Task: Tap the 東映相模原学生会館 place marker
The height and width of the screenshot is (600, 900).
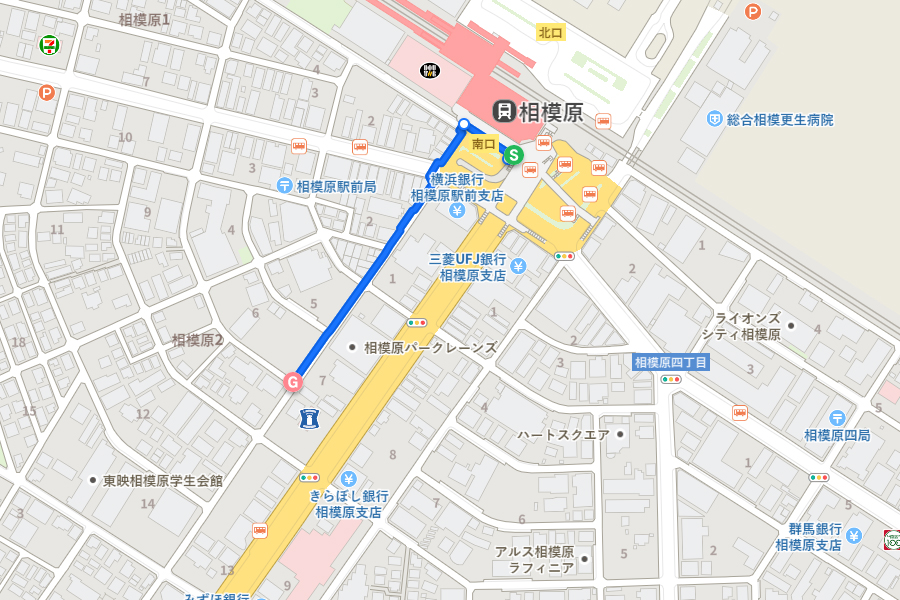Action: (x=93, y=481)
